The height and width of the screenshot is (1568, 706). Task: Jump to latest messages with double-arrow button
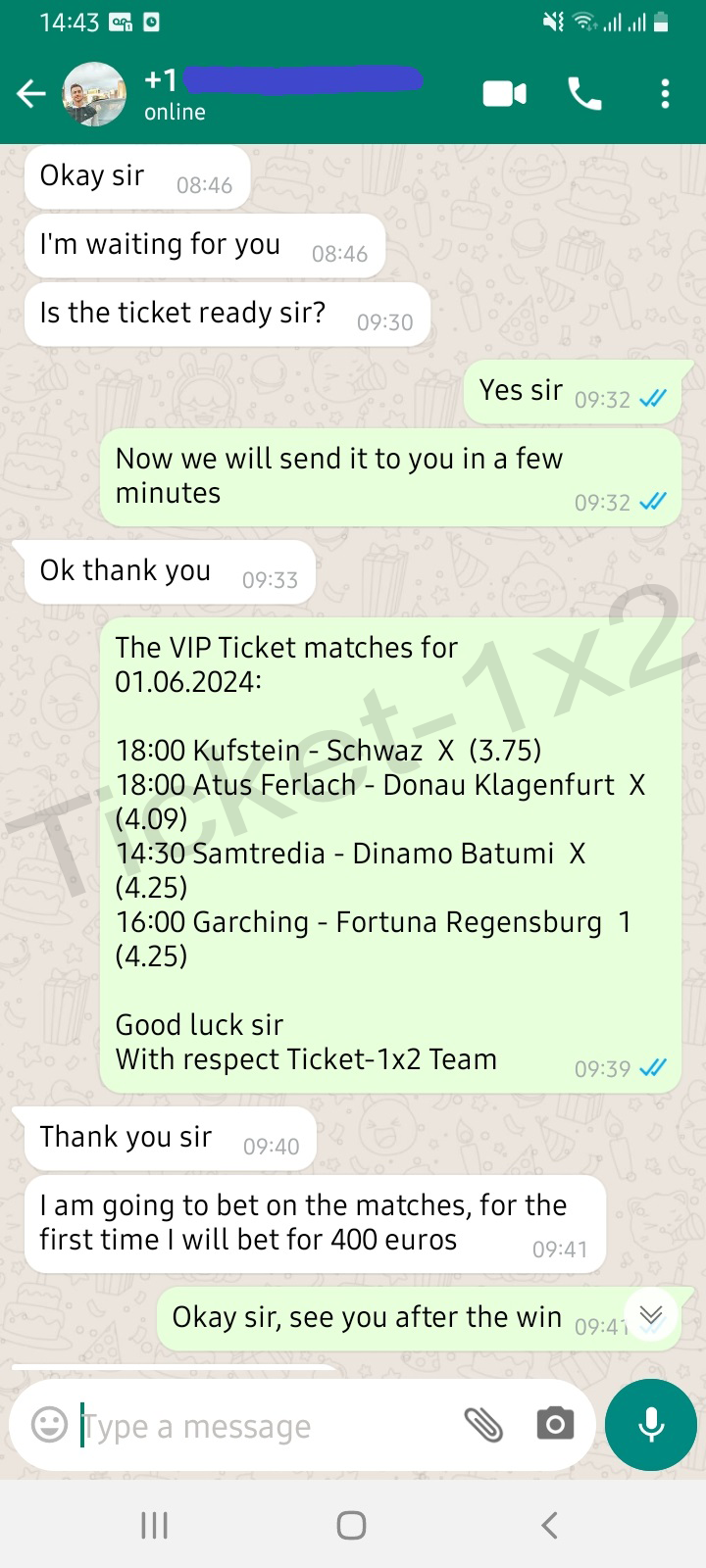(651, 1315)
